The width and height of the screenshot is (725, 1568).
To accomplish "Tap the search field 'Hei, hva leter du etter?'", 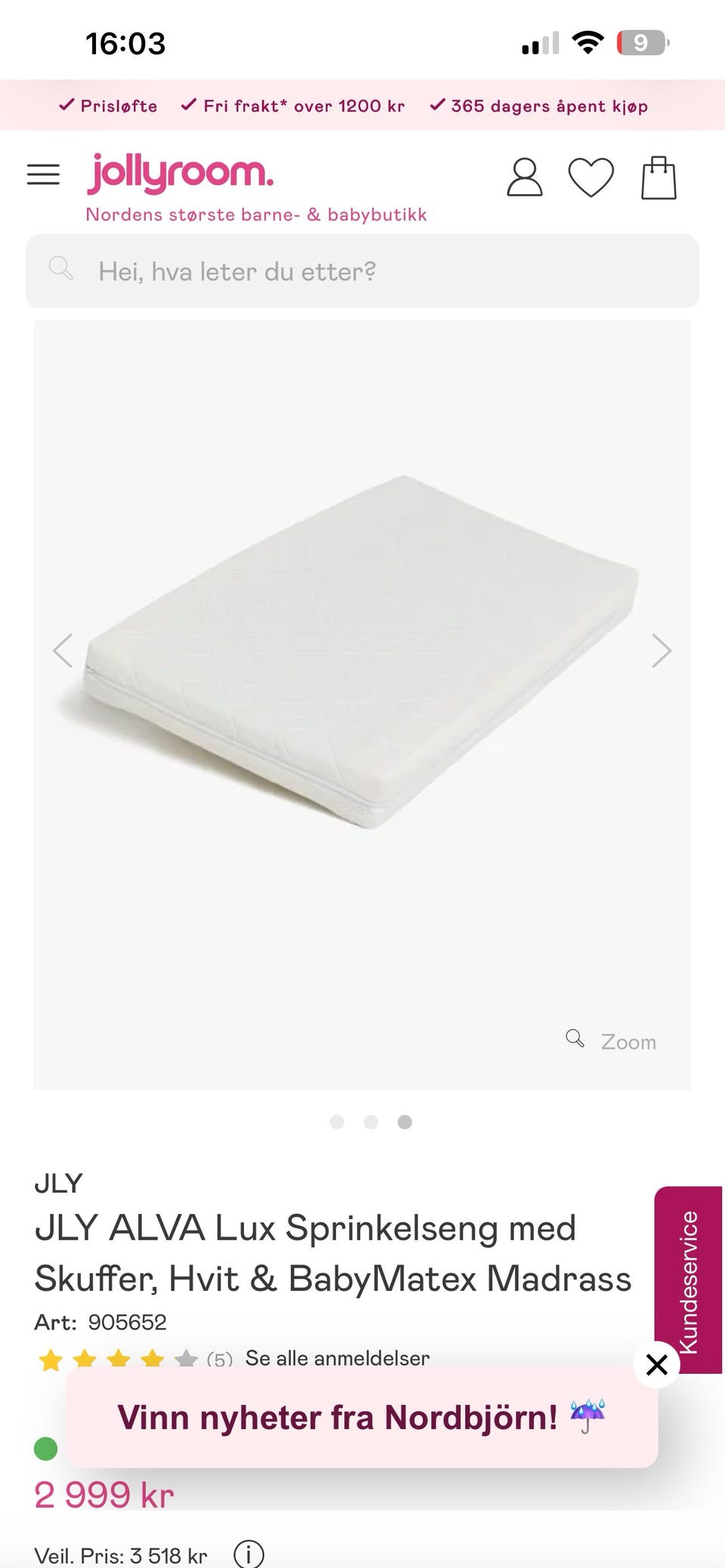I will 362,271.
